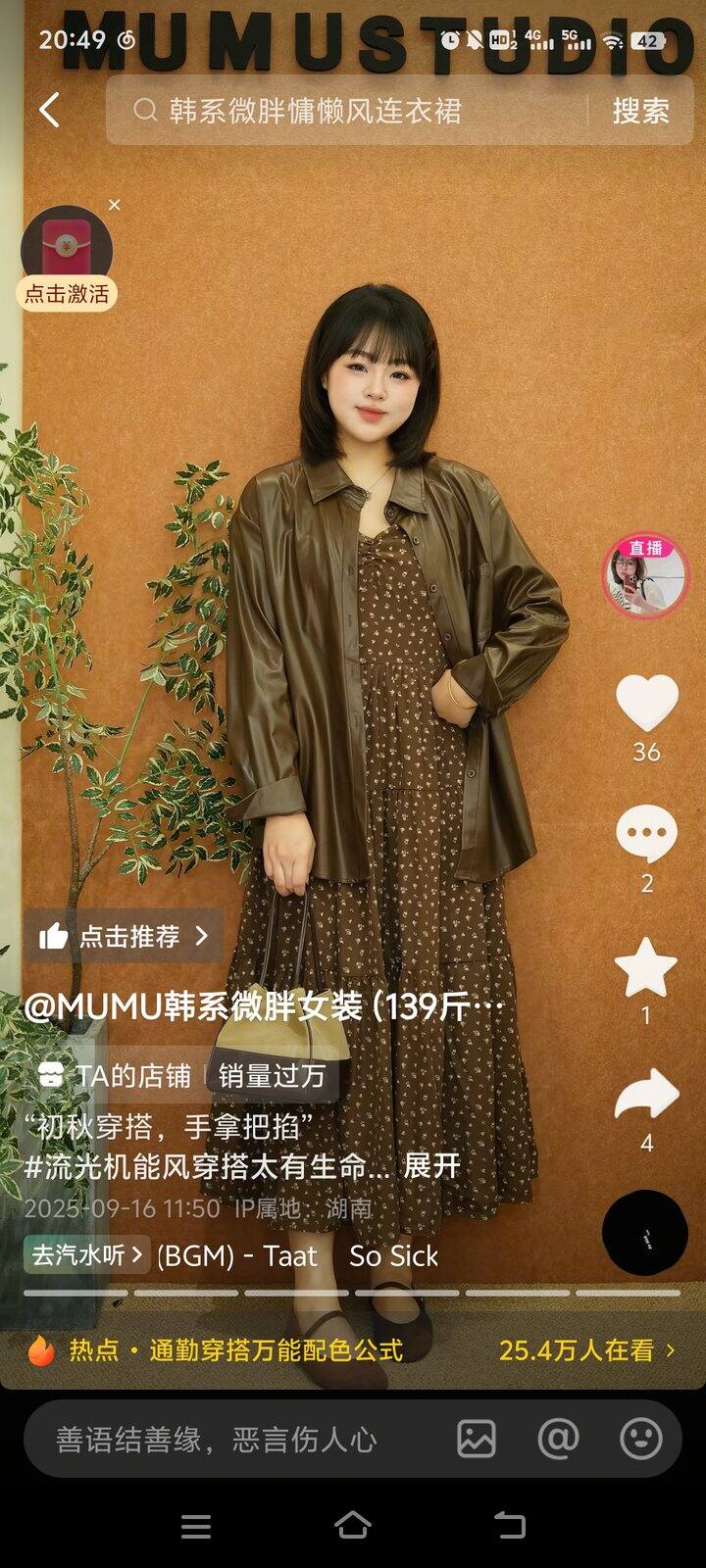Image resolution: width=706 pixels, height=1568 pixels.
Task: Tap the 点击推荐 recommend chip
Action: [x=124, y=936]
